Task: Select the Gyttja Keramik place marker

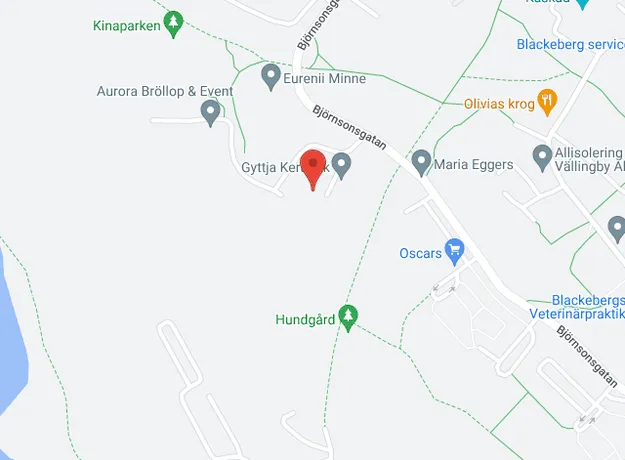Action: click(x=342, y=164)
